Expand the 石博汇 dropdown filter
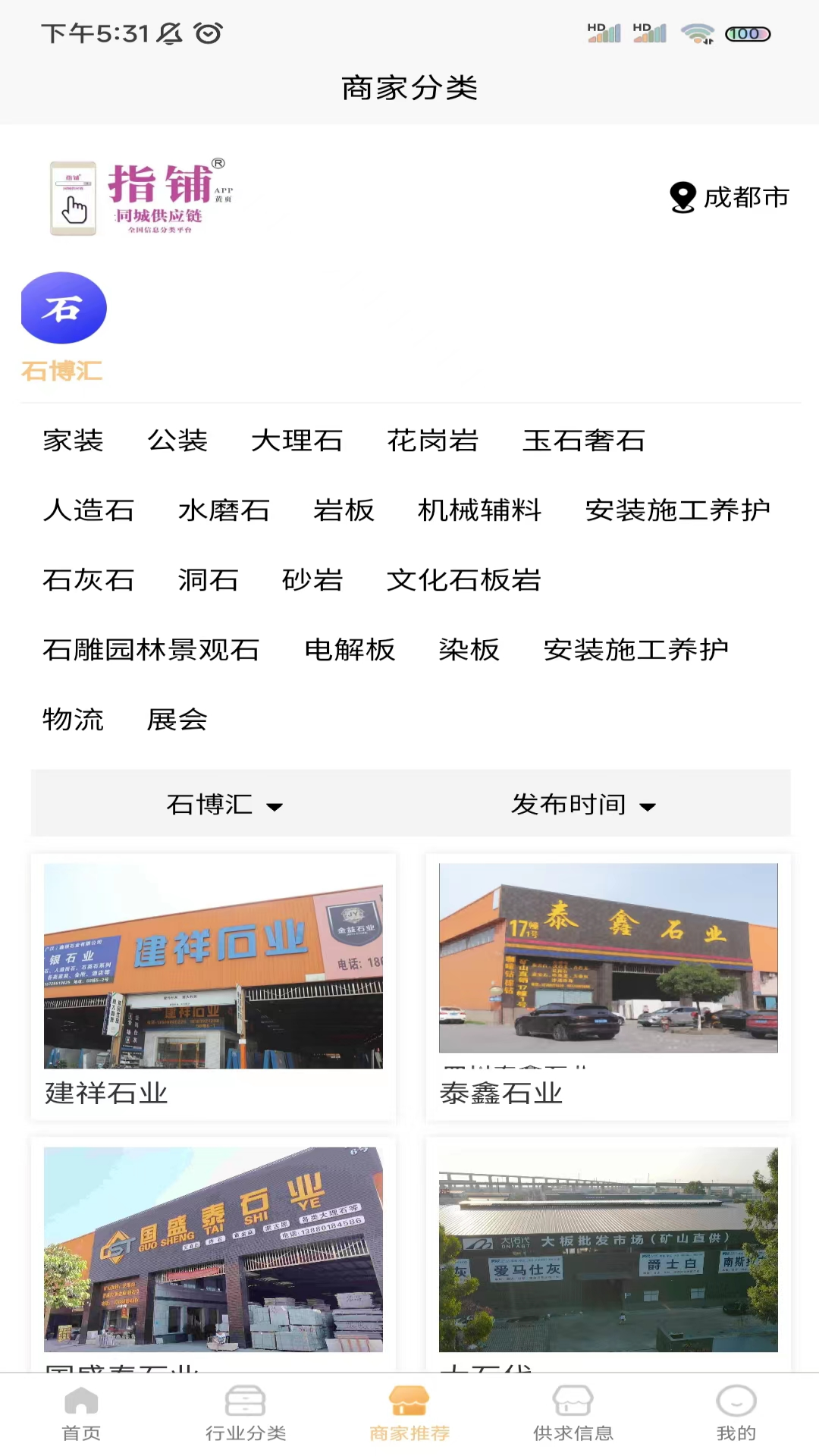Image resolution: width=819 pixels, height=1456 pixels. (224, 804)
